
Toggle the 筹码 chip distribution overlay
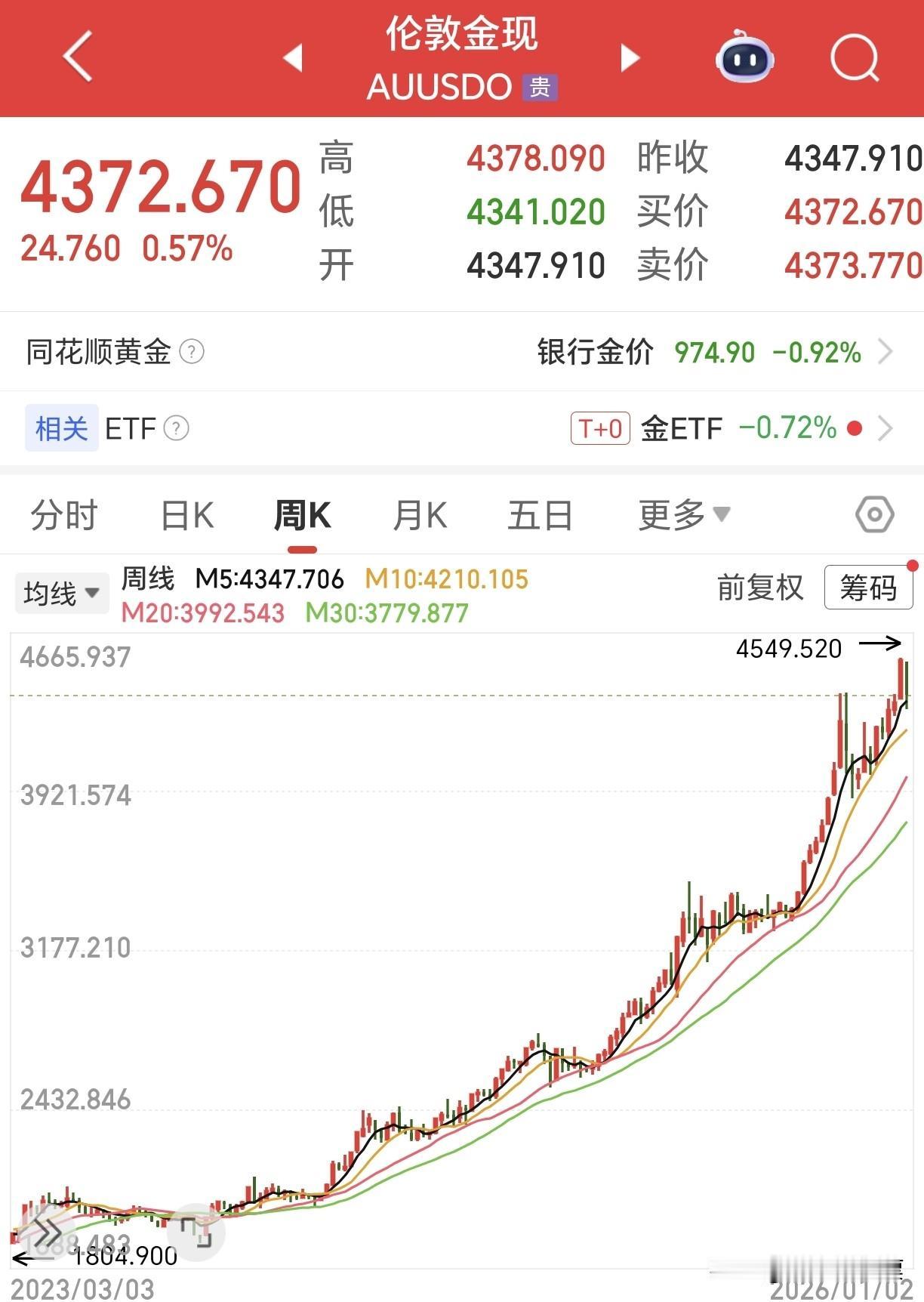tap(867, 588)
